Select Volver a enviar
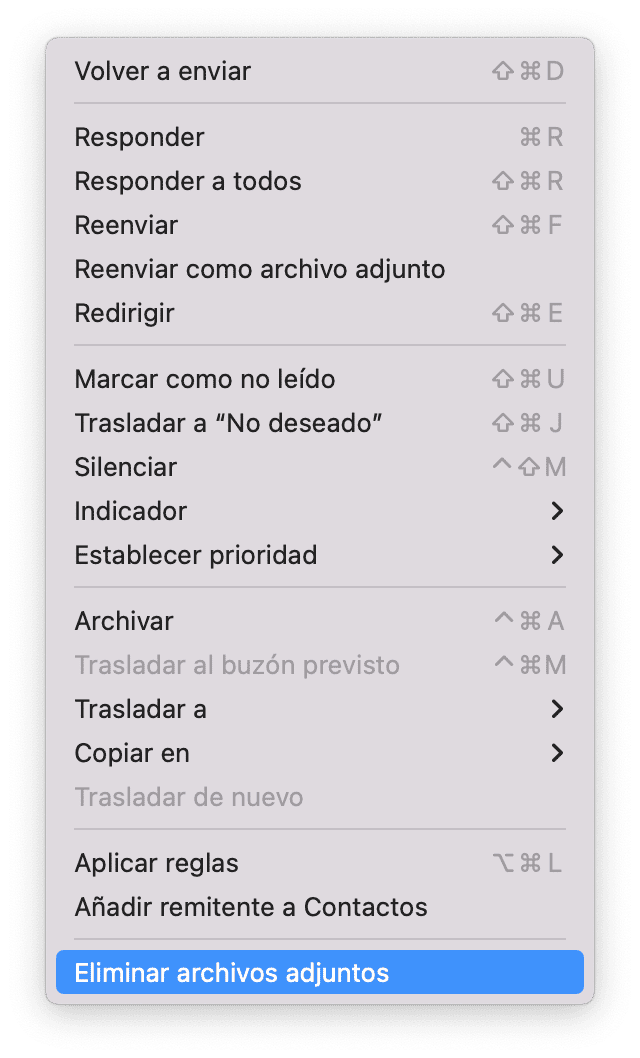 click(320, 71)
